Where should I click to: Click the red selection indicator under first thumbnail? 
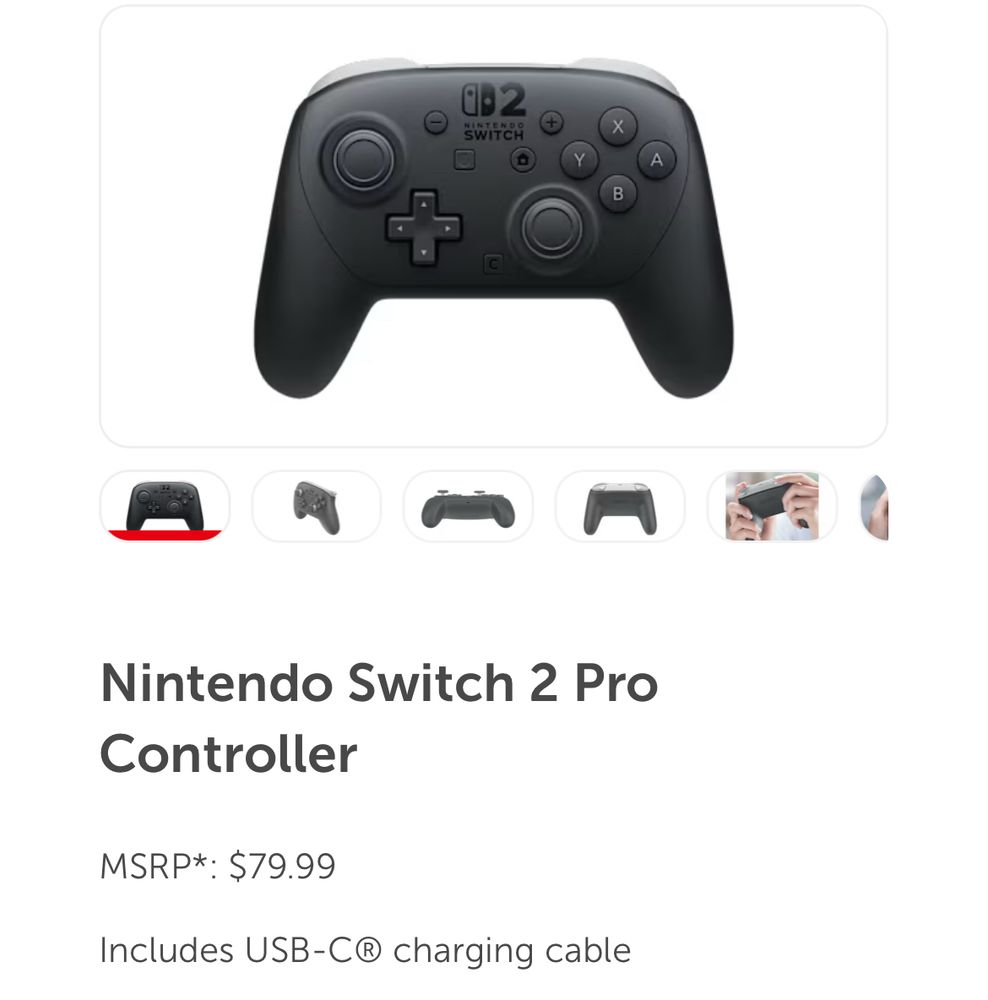tap(166, 535)
